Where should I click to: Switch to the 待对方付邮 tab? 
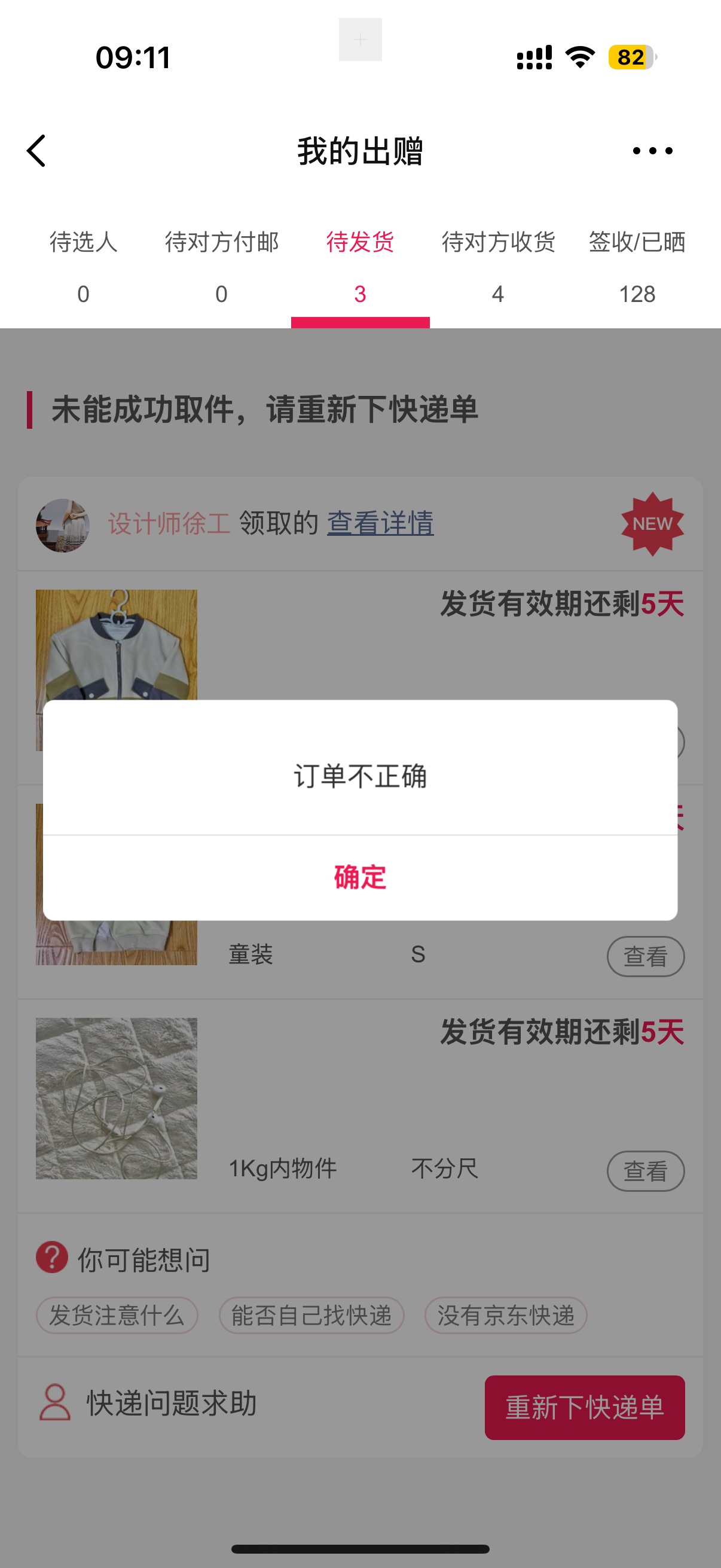click(x=221, y=267)
